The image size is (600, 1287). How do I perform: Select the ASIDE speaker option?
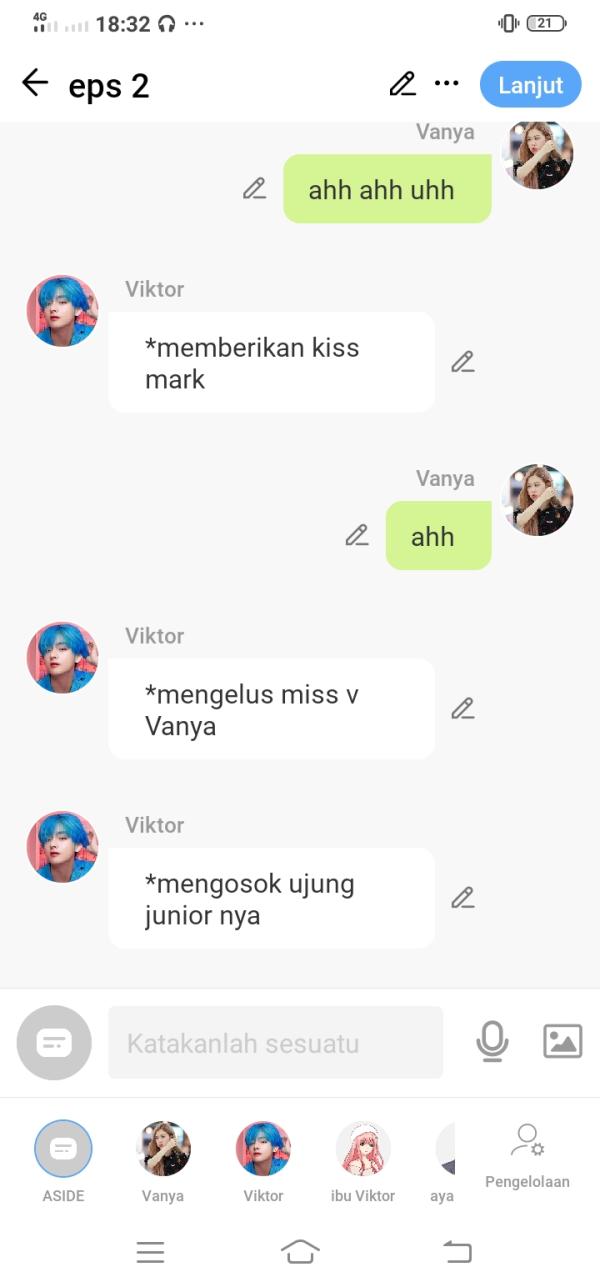63,1149
